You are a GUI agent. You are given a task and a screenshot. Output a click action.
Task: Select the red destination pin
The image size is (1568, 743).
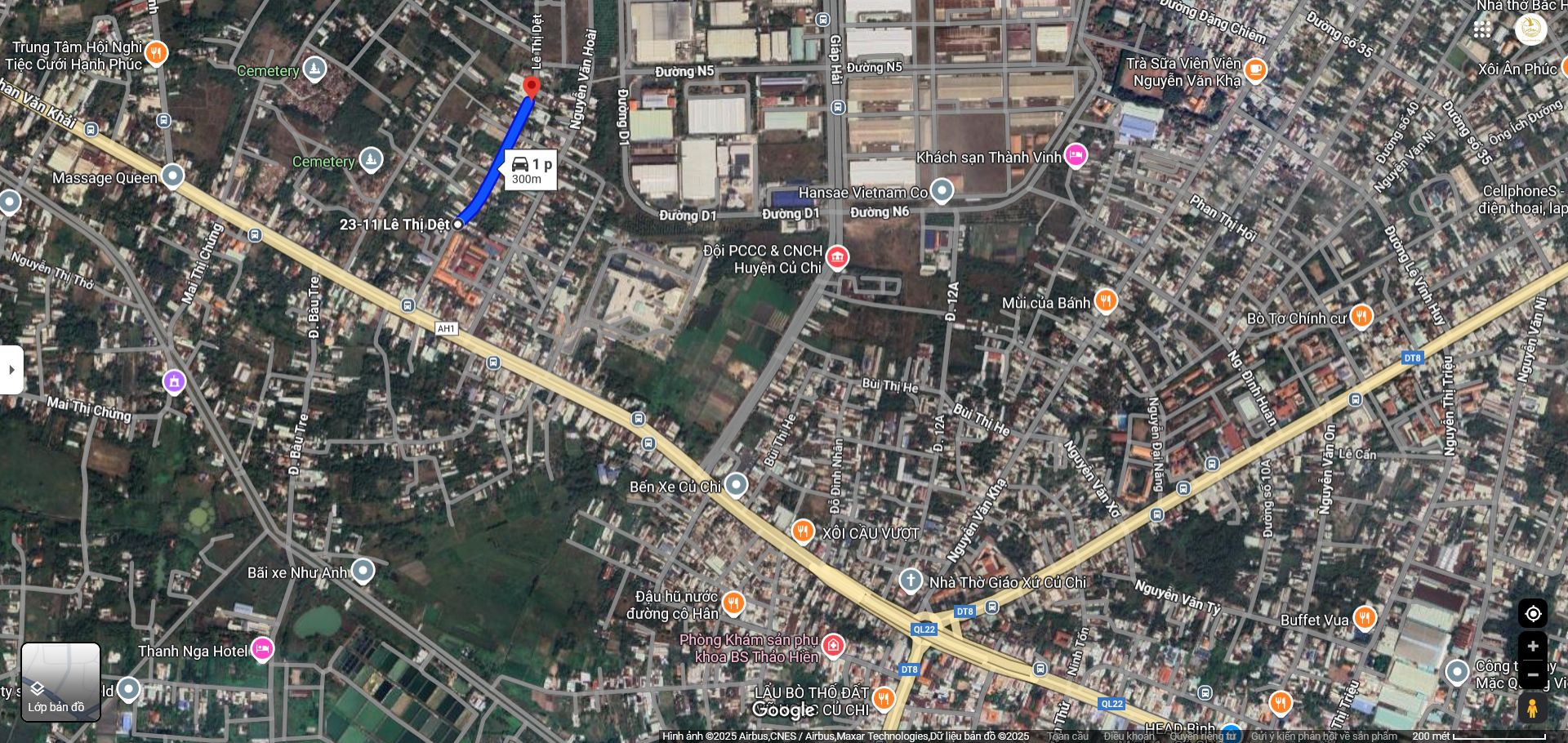(532, 87)
